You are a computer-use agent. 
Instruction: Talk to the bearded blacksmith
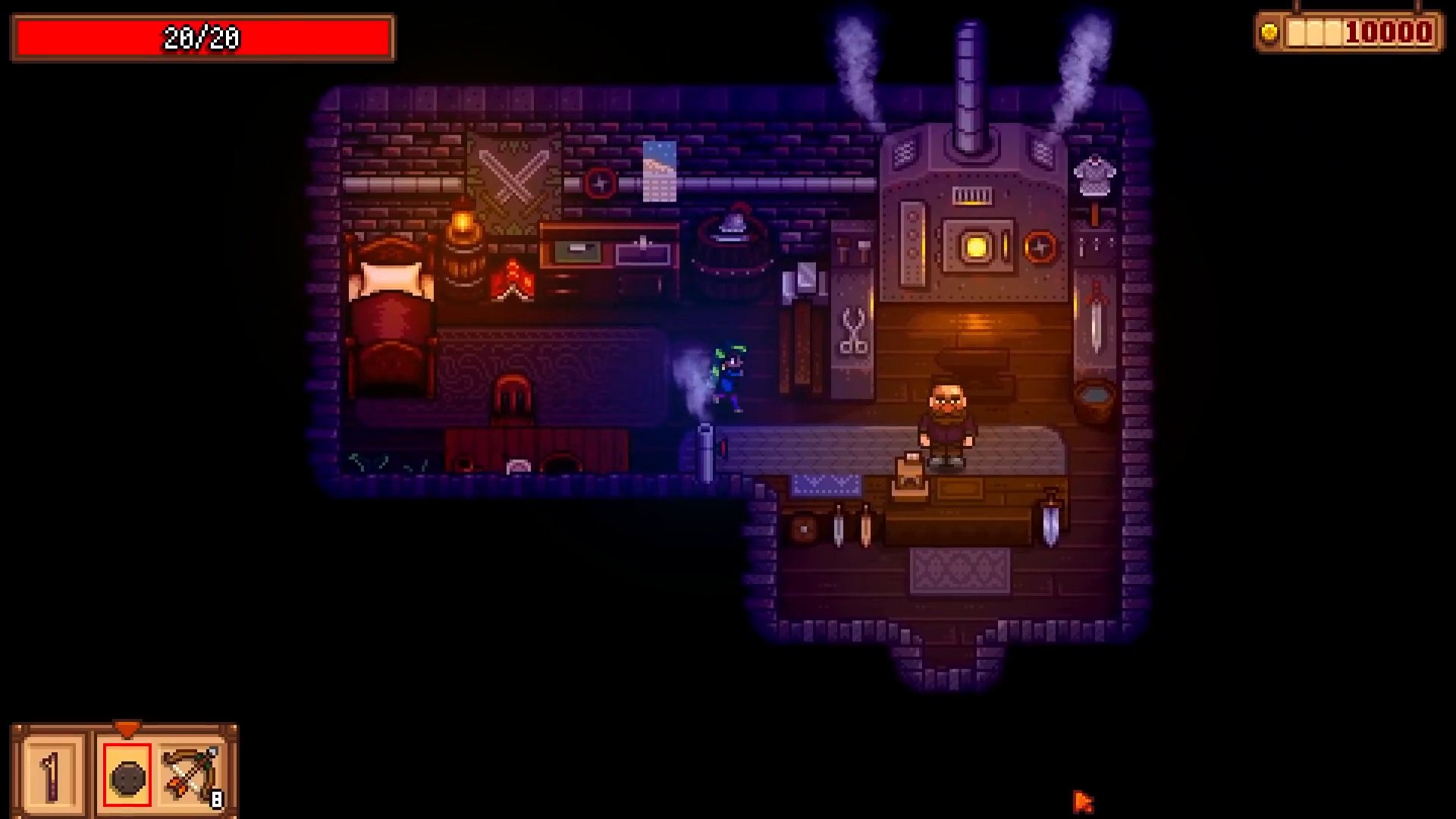click(947, 425)
